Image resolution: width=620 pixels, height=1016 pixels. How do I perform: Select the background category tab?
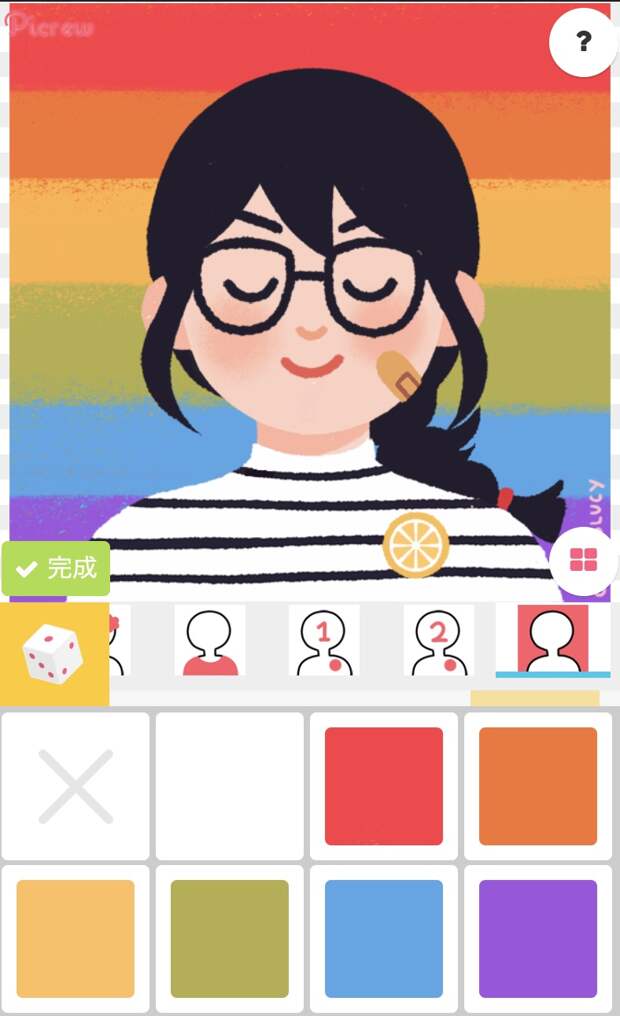tap(553, 640)
